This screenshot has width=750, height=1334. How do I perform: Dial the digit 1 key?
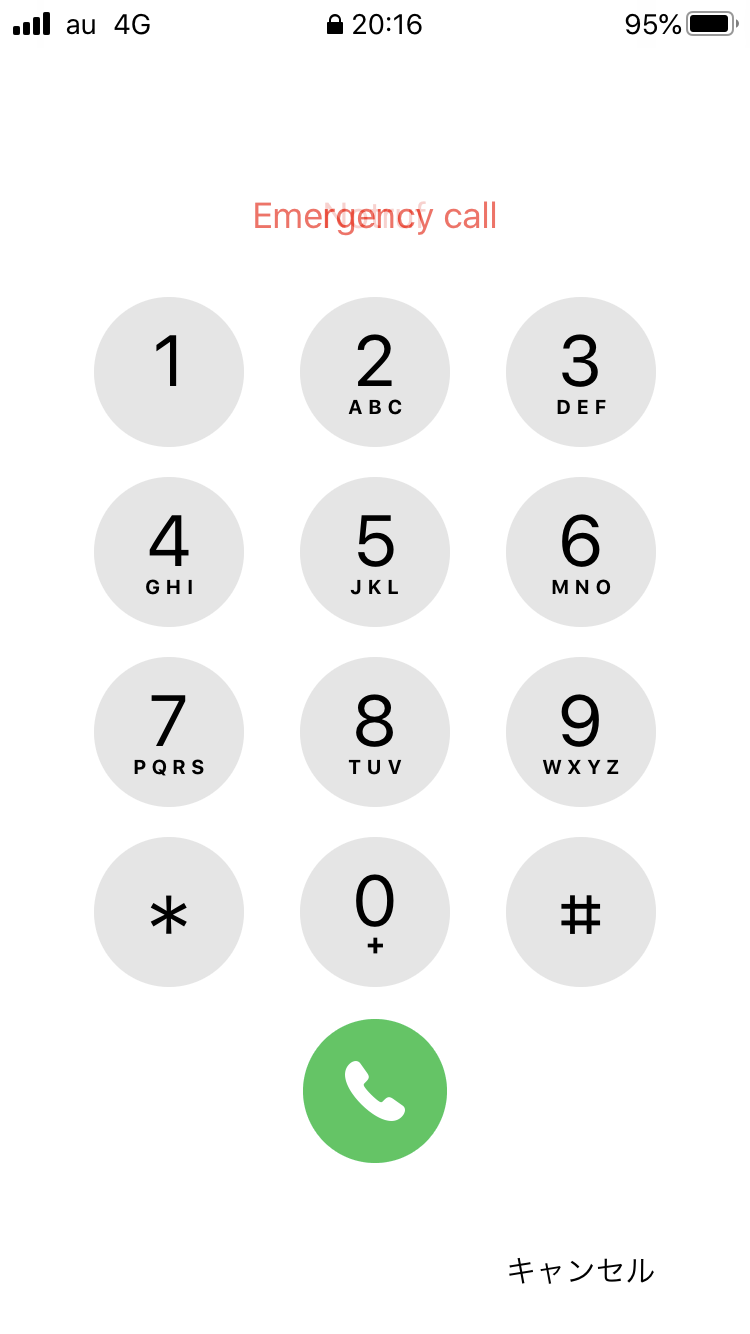click(x=169, y=372)
